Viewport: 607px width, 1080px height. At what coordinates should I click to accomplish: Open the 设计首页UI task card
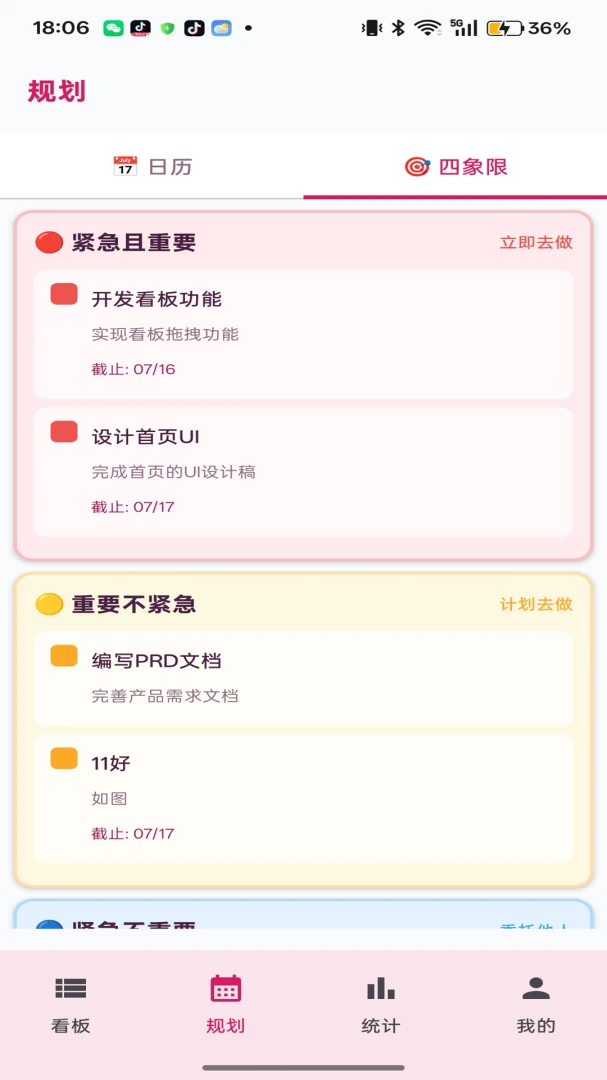[303, 472]
